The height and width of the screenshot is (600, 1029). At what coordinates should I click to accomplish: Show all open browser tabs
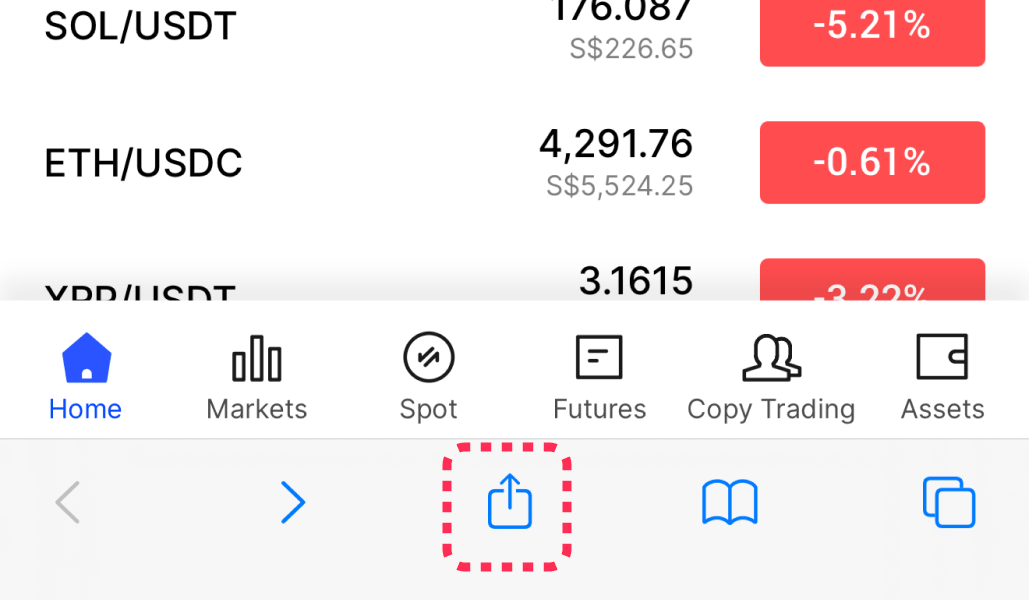948,502
